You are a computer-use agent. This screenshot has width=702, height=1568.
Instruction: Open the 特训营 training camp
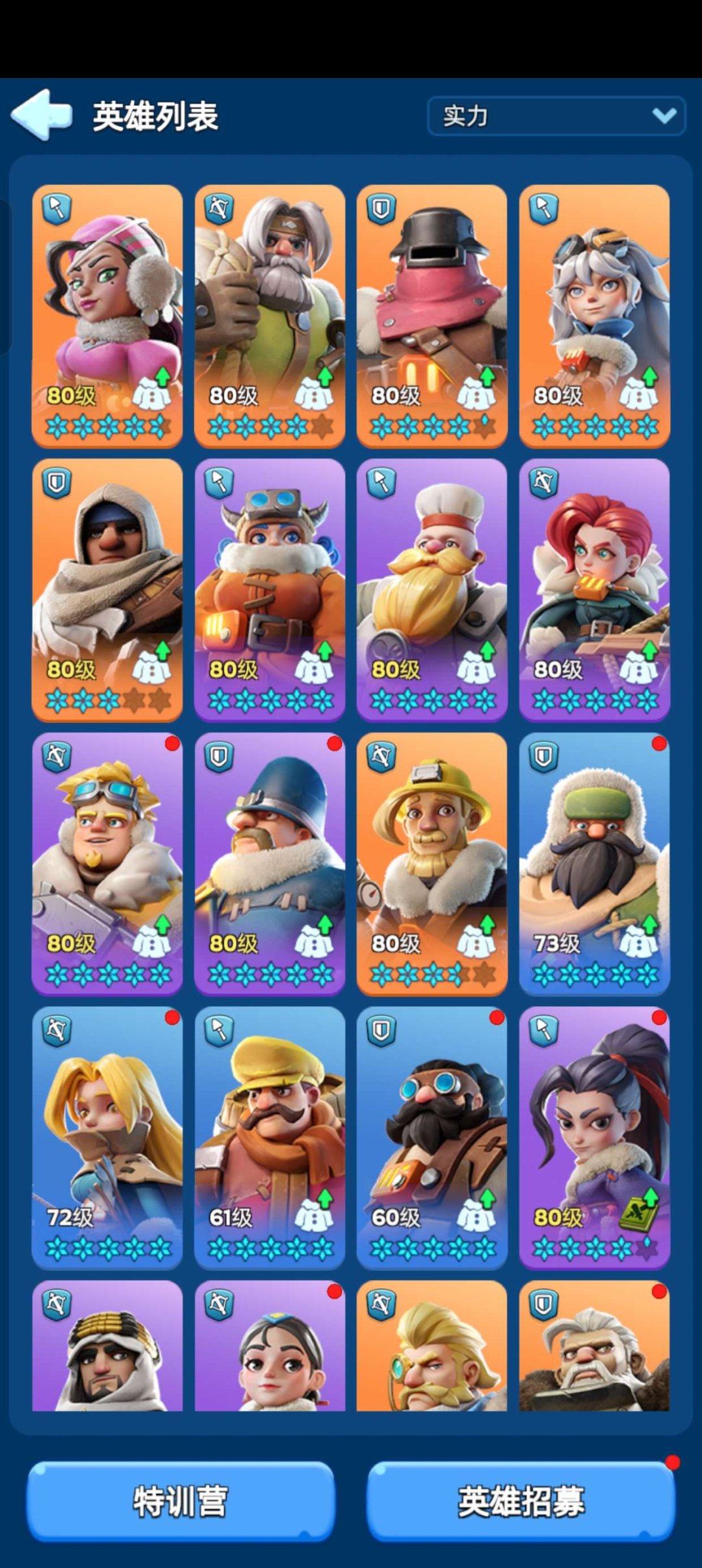[180, 1500]
